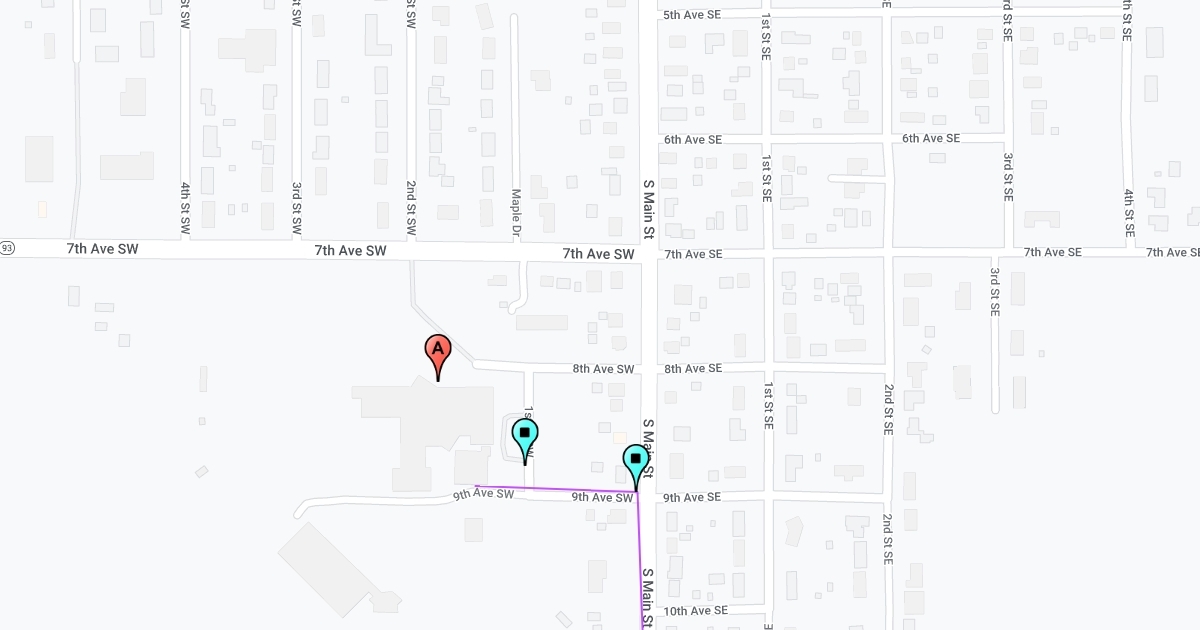Tap the red marker labeled A

[437, 351]
